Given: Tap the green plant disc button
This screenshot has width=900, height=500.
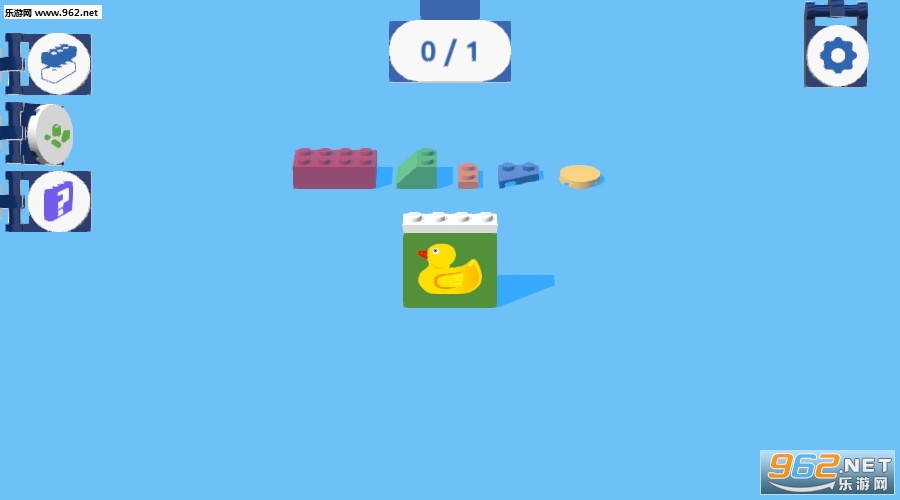Looking at the screenshot, I should click(x=52, y=134).
